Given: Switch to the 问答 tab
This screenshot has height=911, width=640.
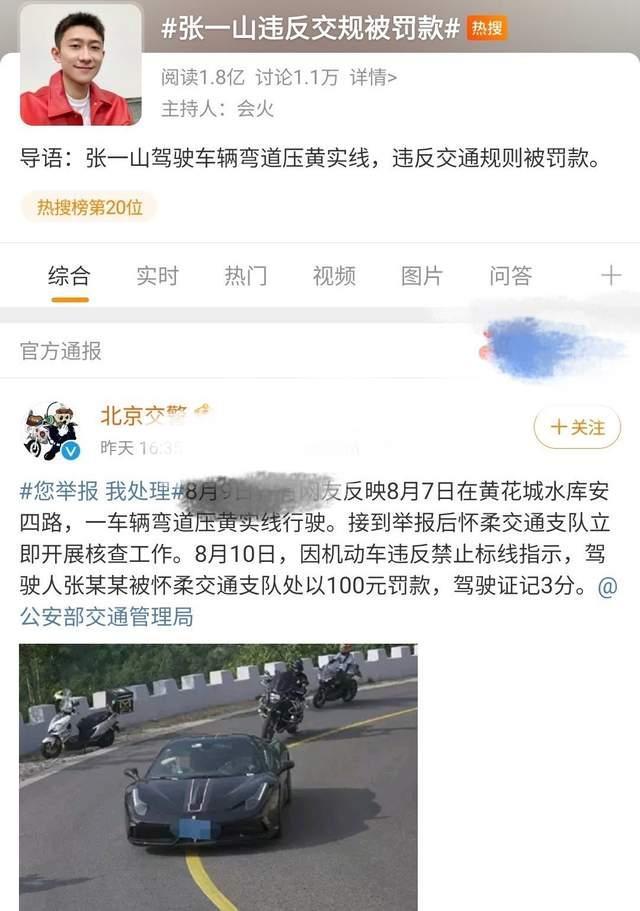Looking at the screenshot, I should point(510,276).
